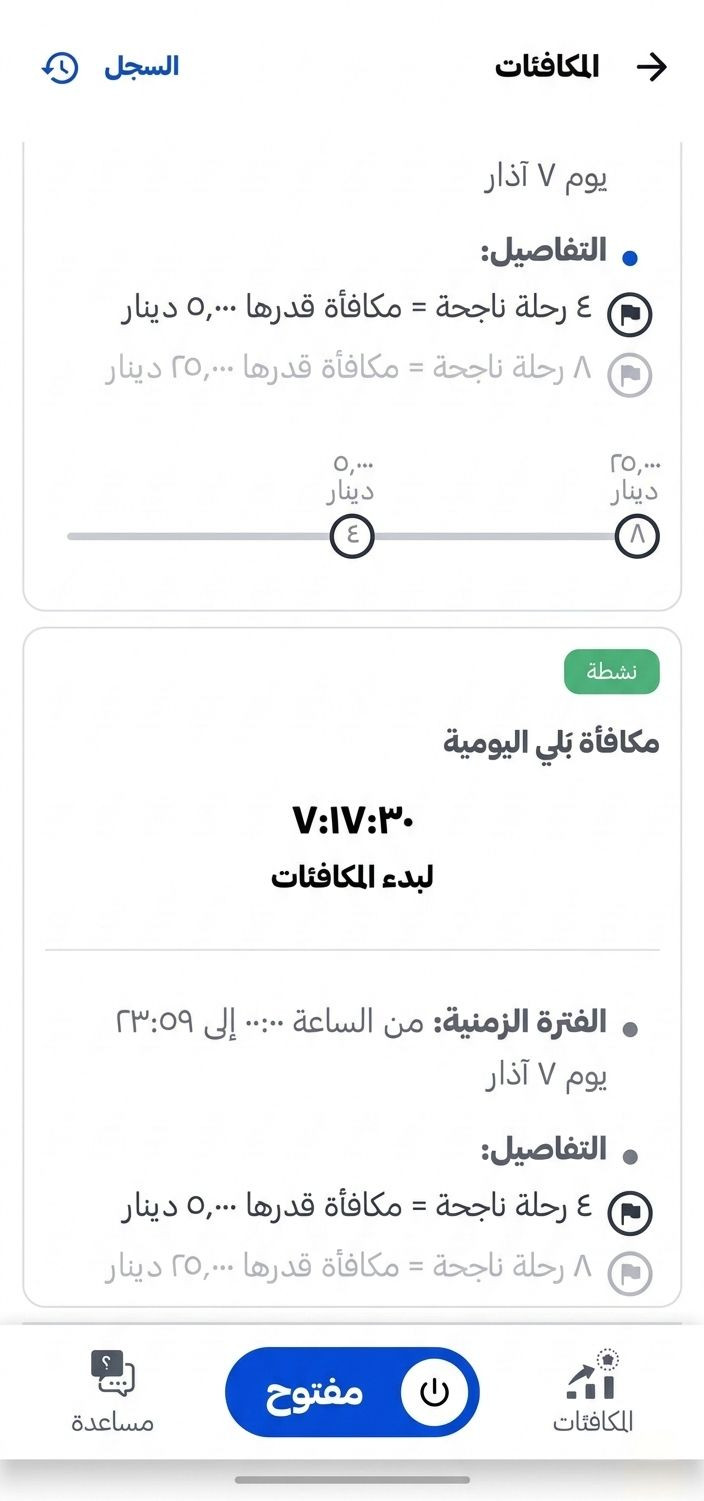Switch to the المكافئات tab

click(592, 1392)
